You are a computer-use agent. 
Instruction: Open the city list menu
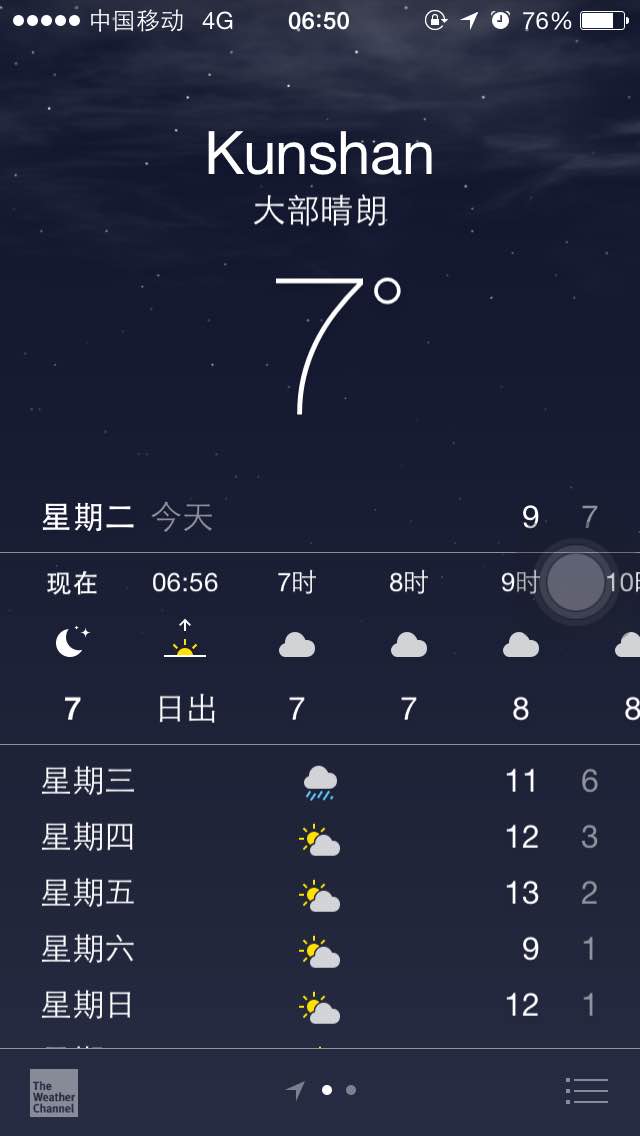click(x=586, y=1090)
